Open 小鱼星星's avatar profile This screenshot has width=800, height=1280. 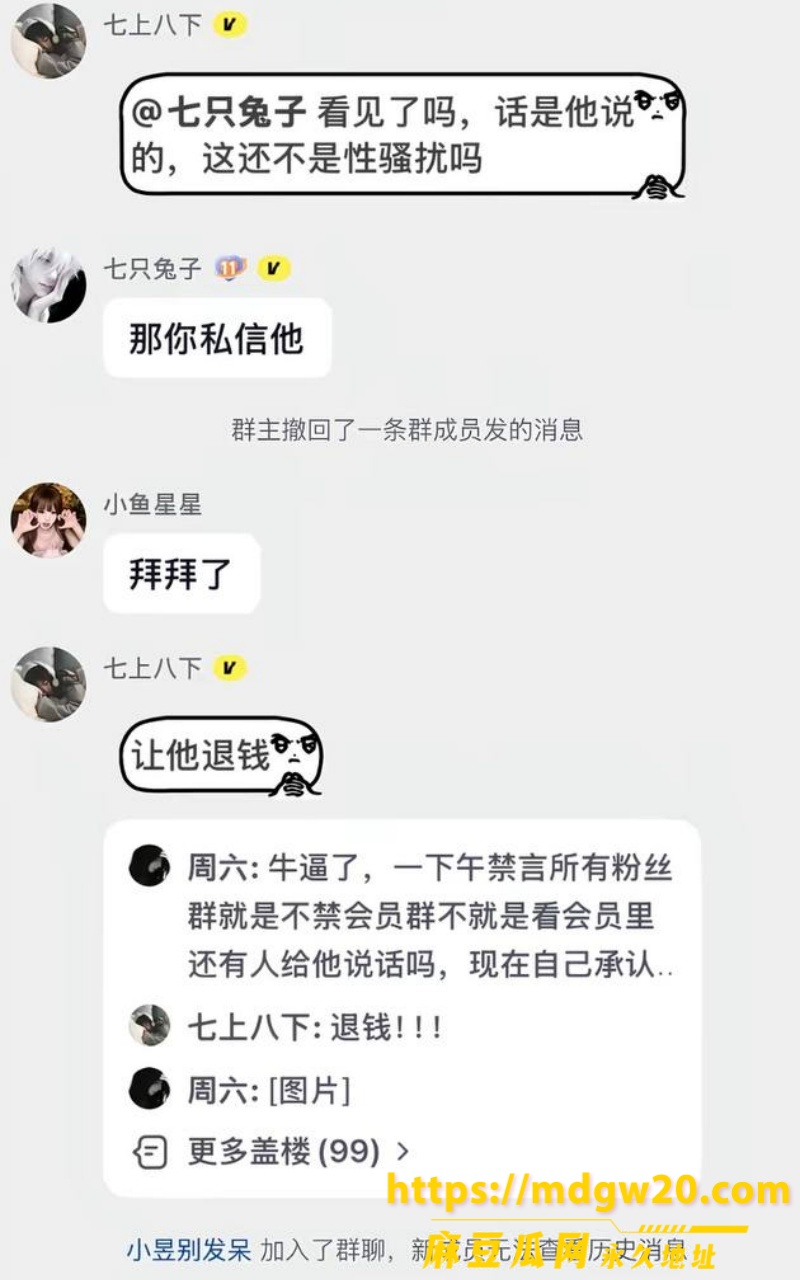point(48,520)
